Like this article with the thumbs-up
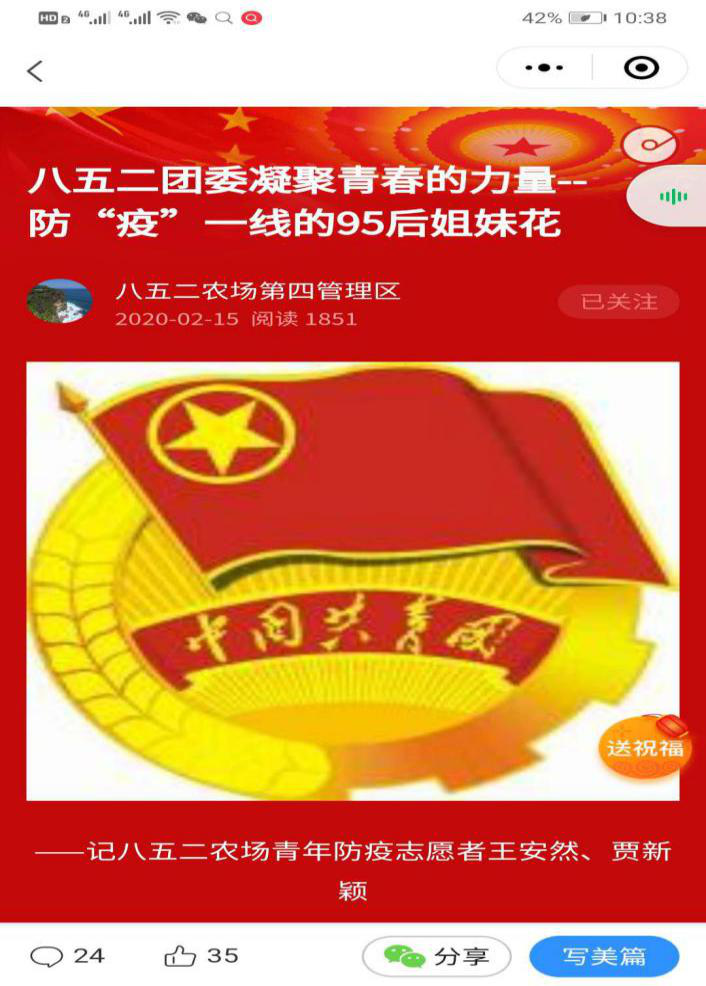The image size is (706, 986). click(201, 956)
